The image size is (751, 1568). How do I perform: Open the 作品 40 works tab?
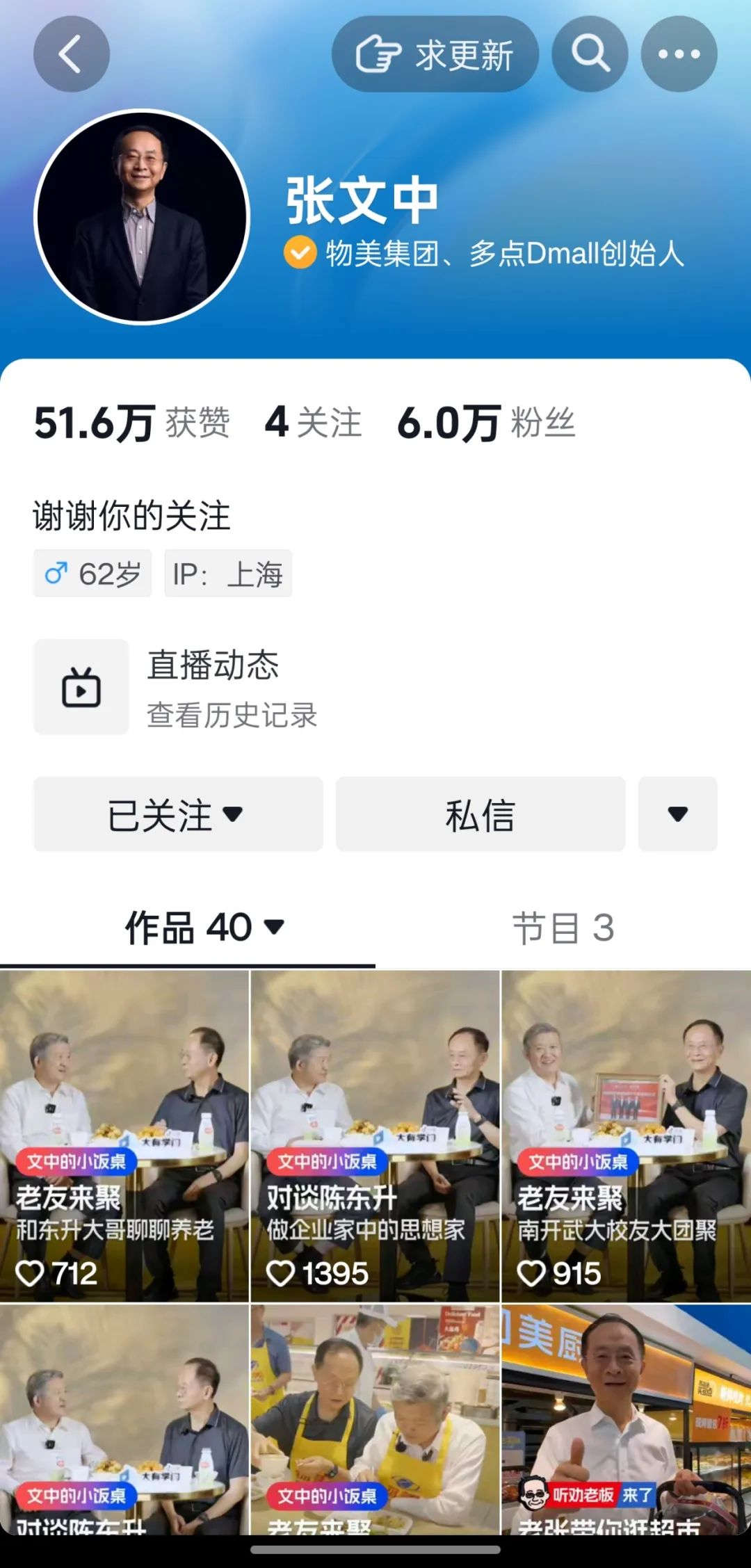(202, 928)
